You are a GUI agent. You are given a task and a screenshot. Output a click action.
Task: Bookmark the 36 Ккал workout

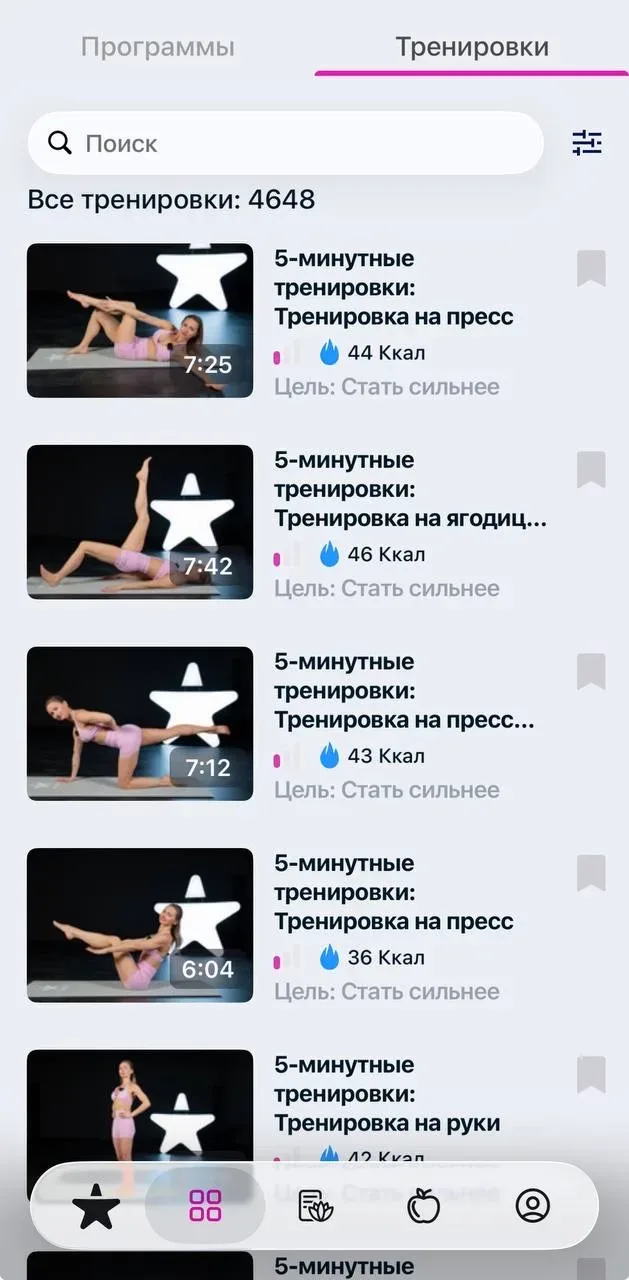click(x=591, y=873)
